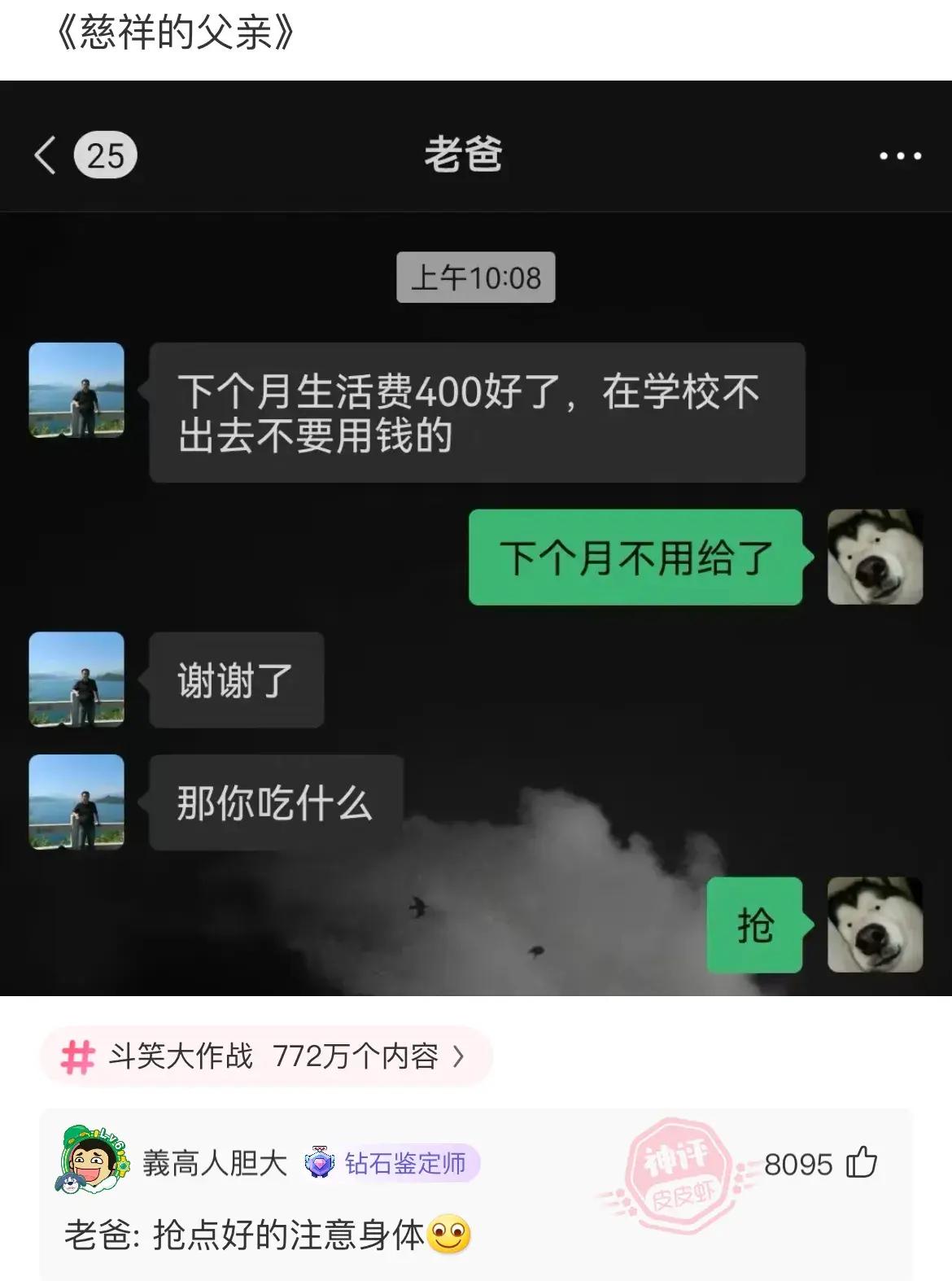Open the 斗笑大作战 topic chip
This screenshot has height=1281, width=952.
point(265,1056)
